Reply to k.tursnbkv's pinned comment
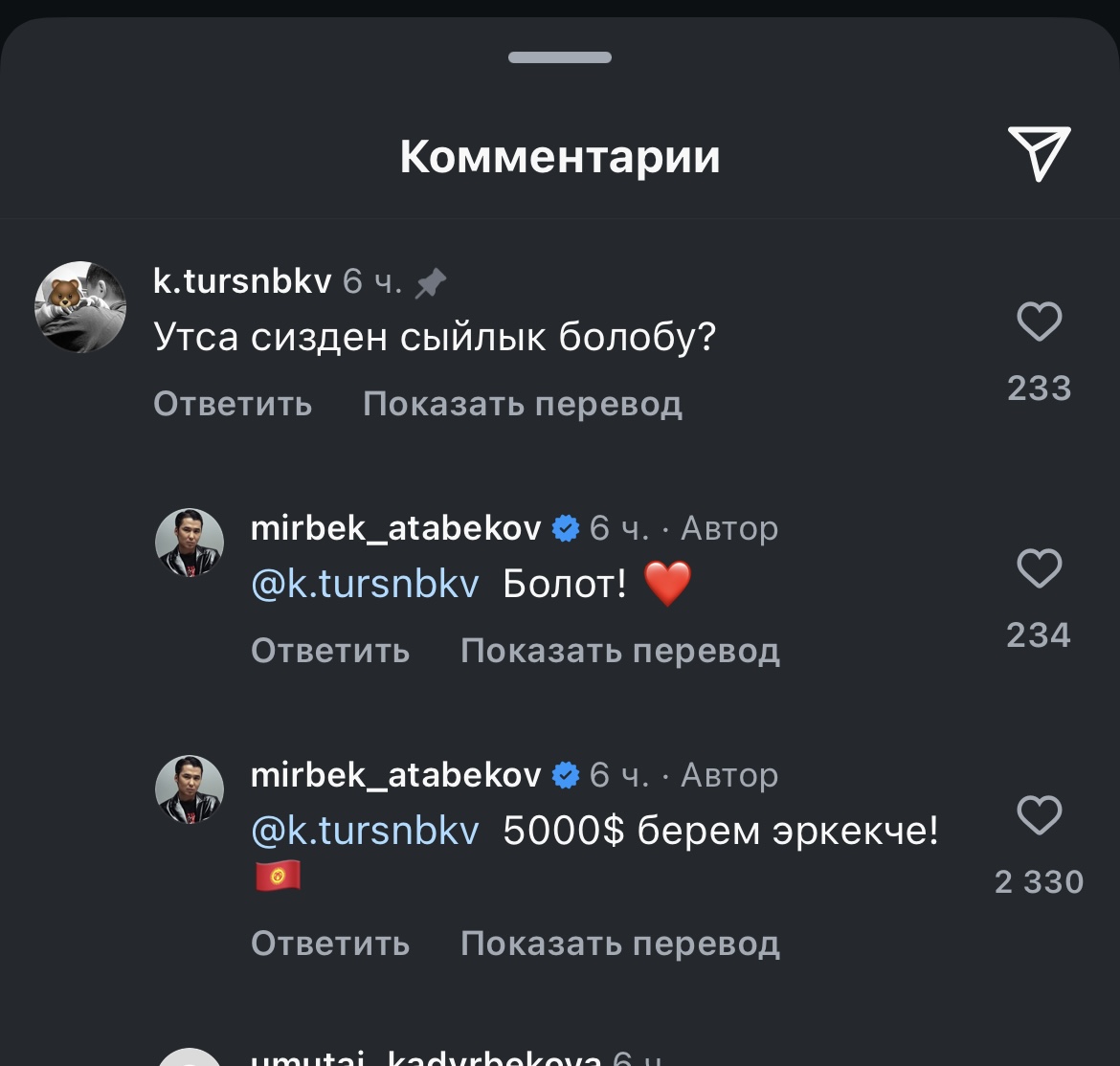Image resolution: width=1120 pixels, height=1066 pixels. (233, 404)
